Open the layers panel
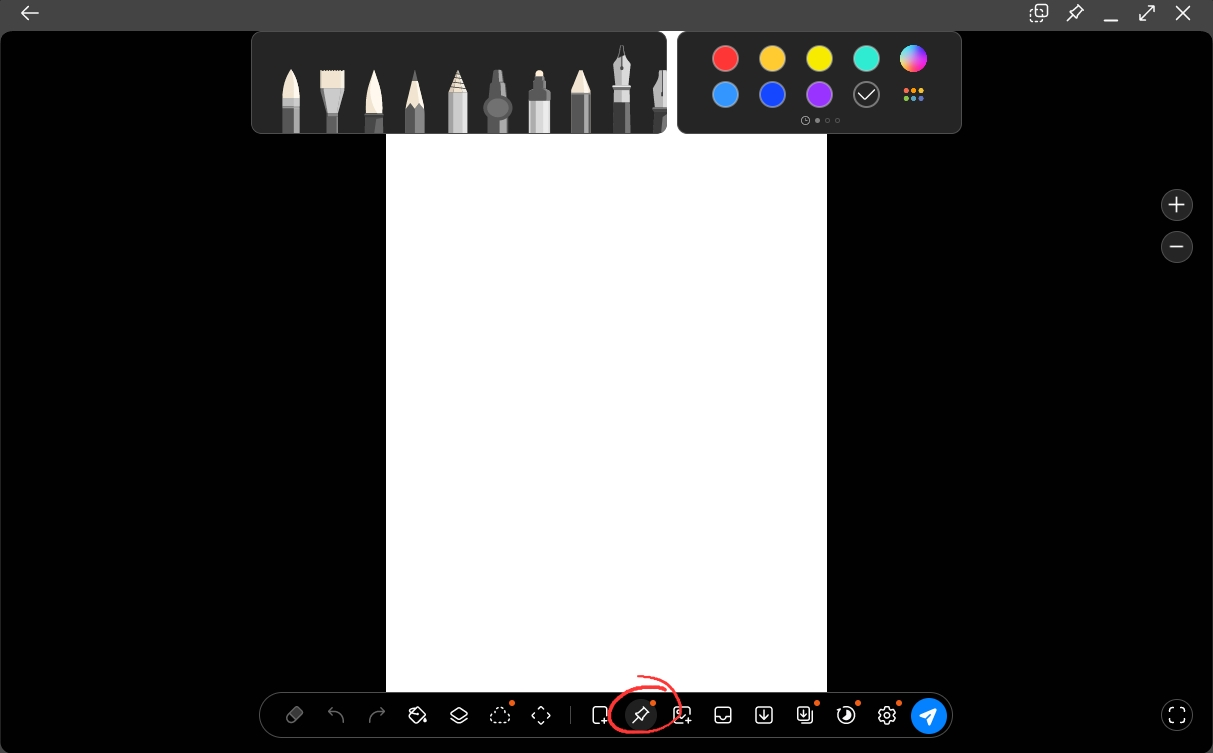The height and width of the screenshot is (753, 1213). pyautogui.click(x=459, y=715)
